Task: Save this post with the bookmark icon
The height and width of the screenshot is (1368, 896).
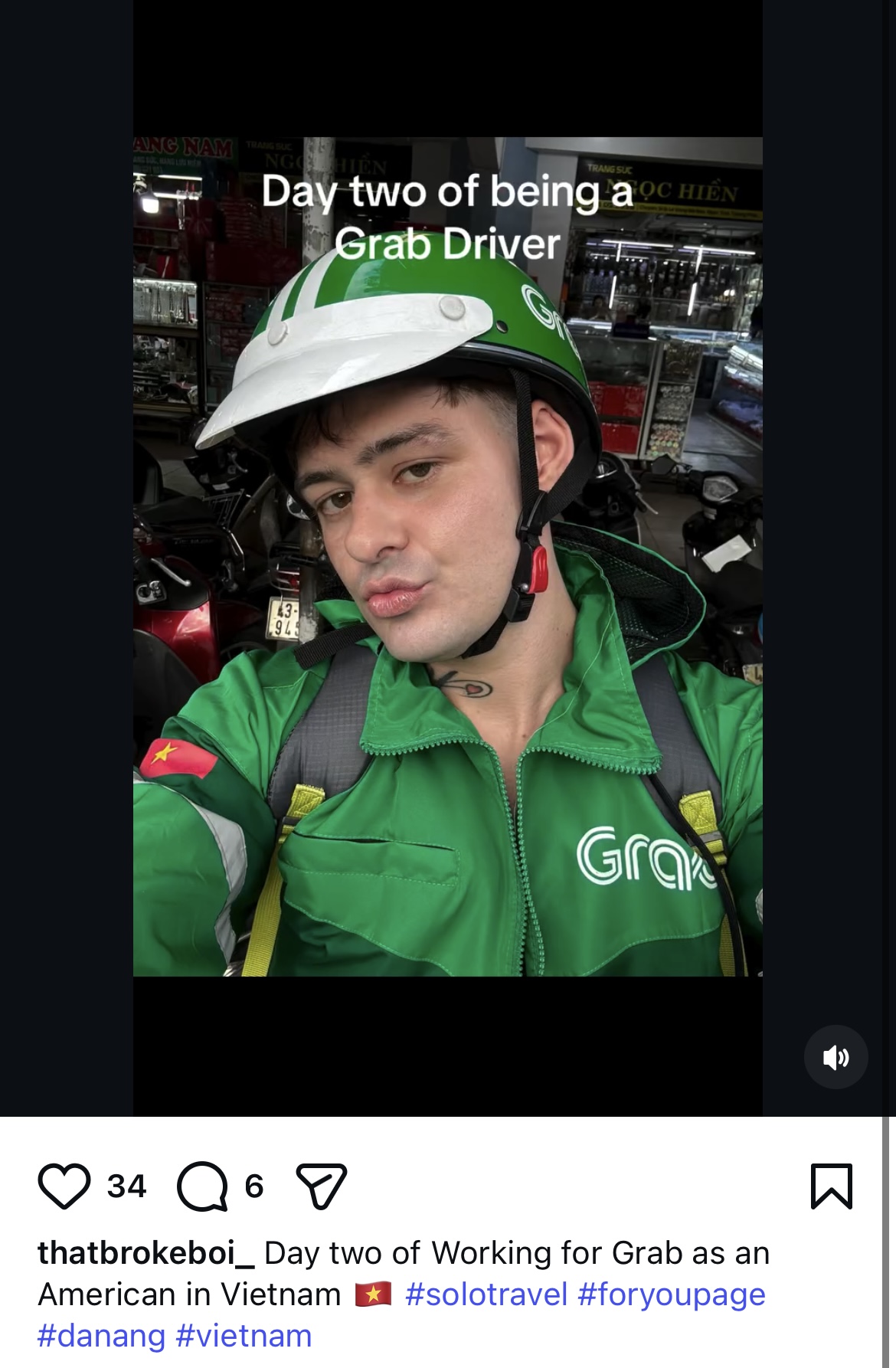Action: (x=831, y=1186)
